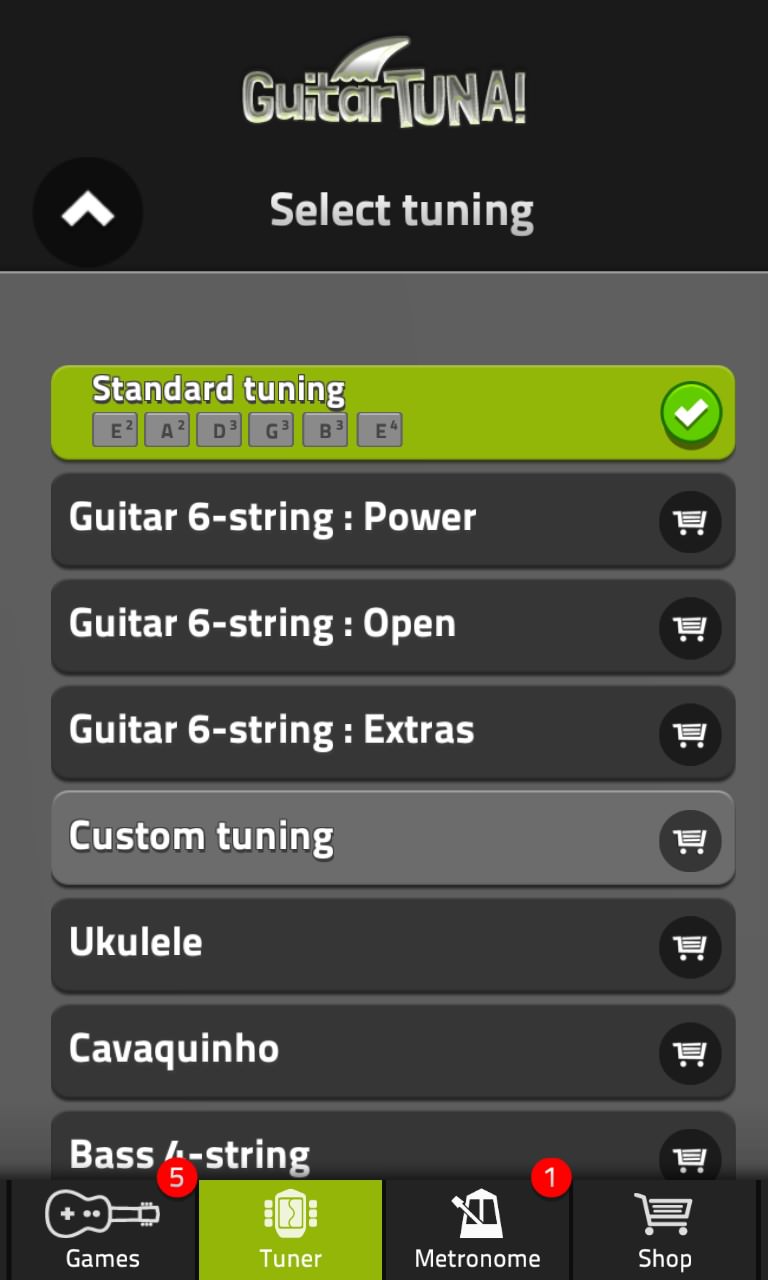Go to the Shop tab

point(665,1230)
